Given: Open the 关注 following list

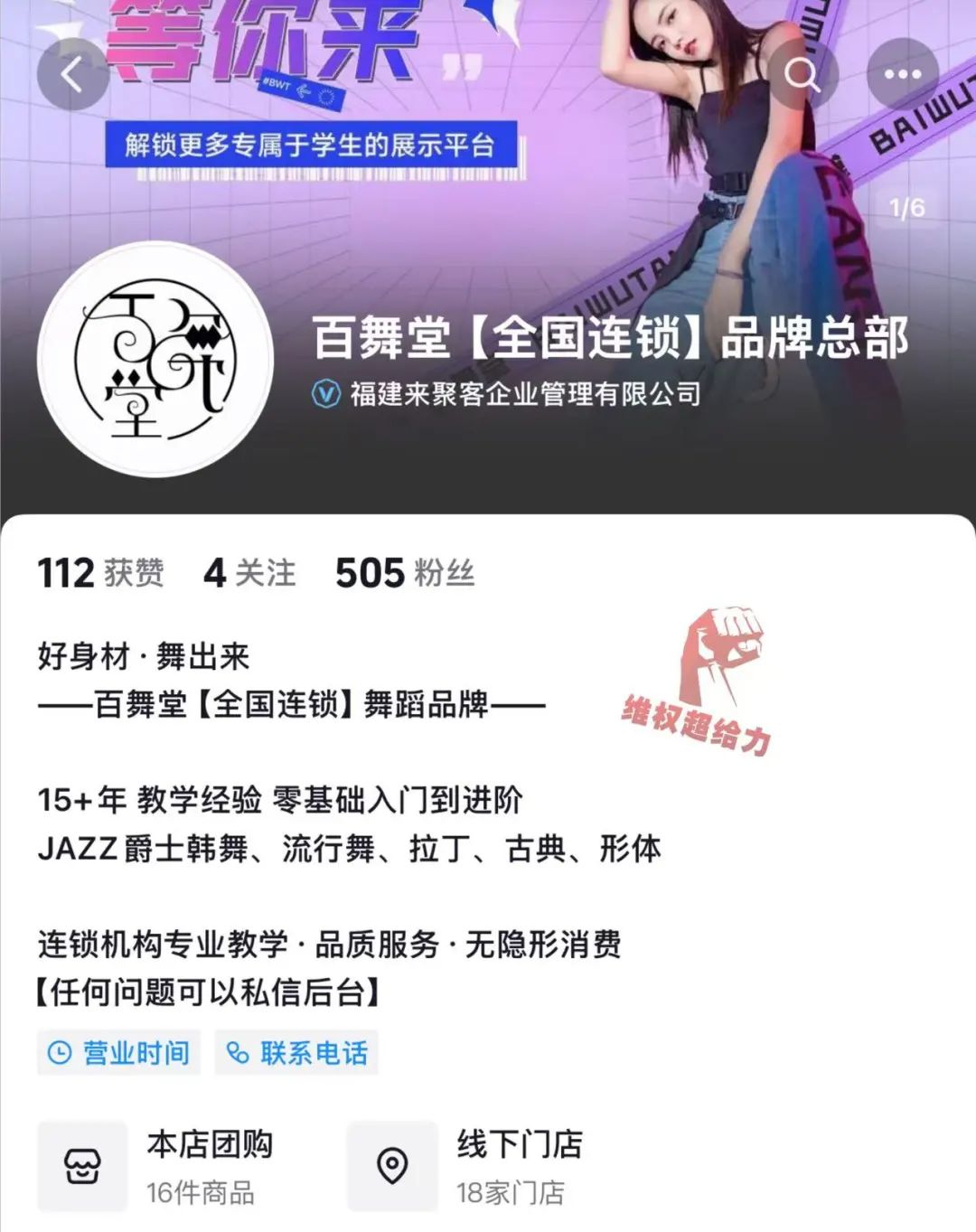Looking at the screenshot, I should 249,573.
